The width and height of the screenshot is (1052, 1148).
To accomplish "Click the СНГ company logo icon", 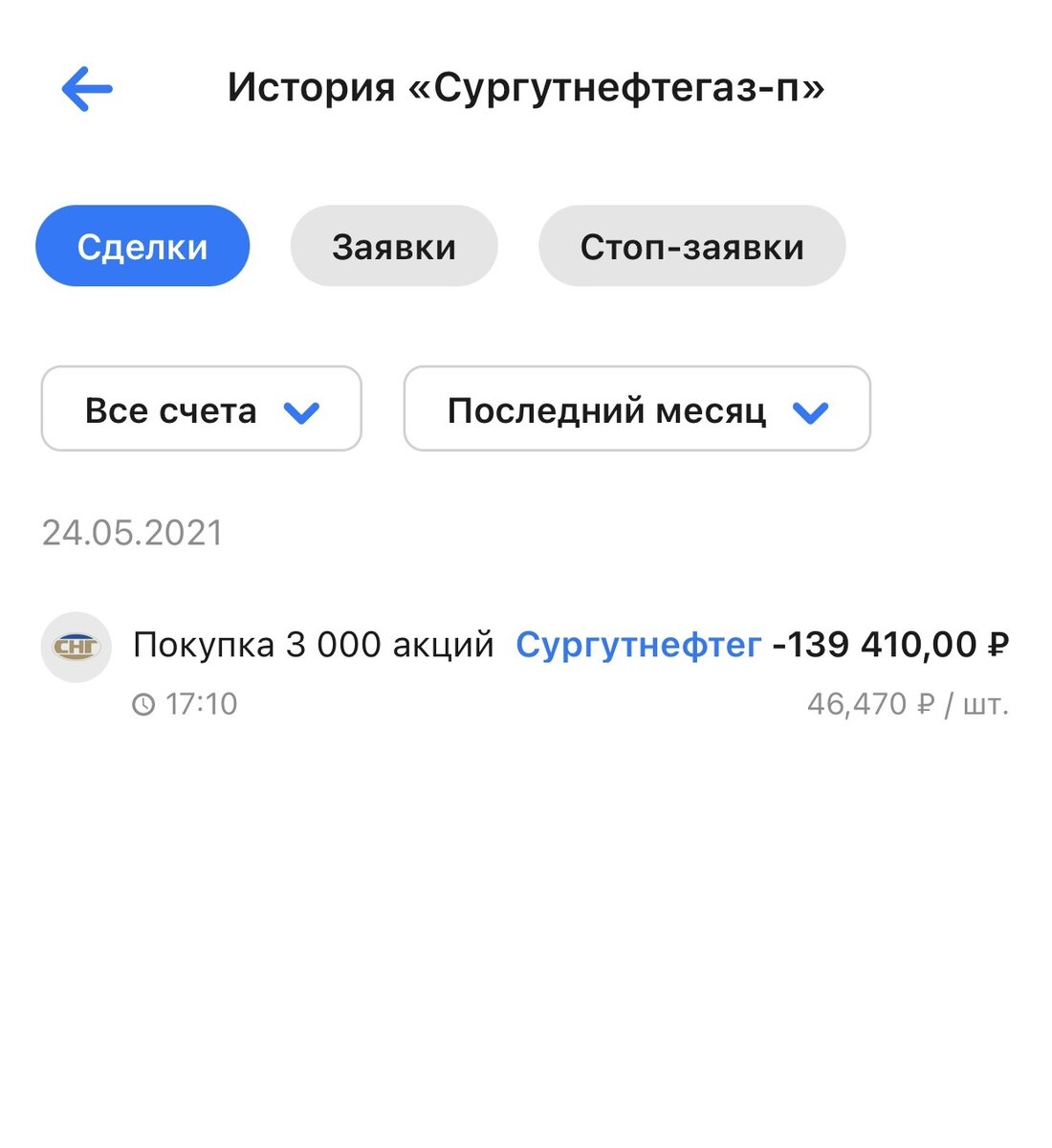I will pyautogui.click(x=77, y=646).
